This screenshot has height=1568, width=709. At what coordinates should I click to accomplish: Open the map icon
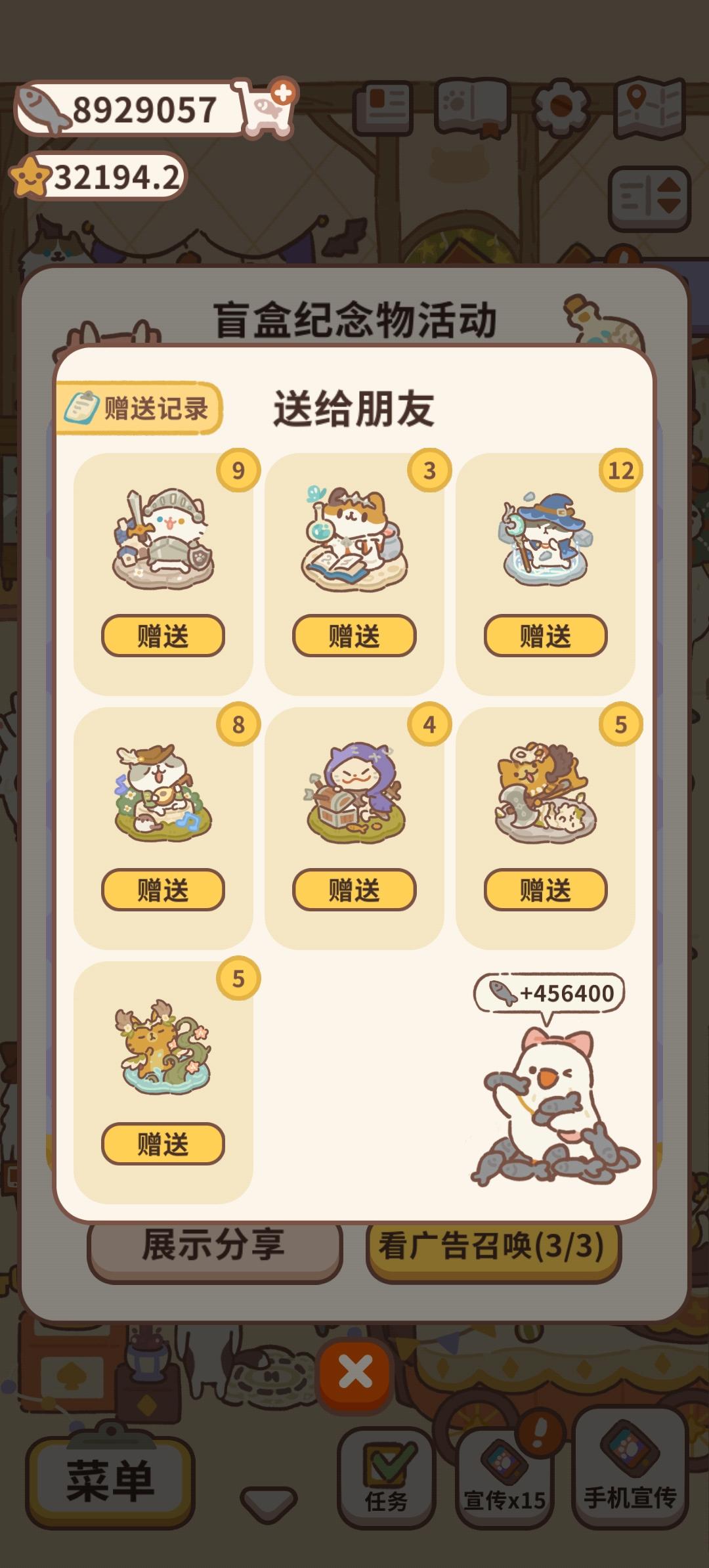point(650,107)
